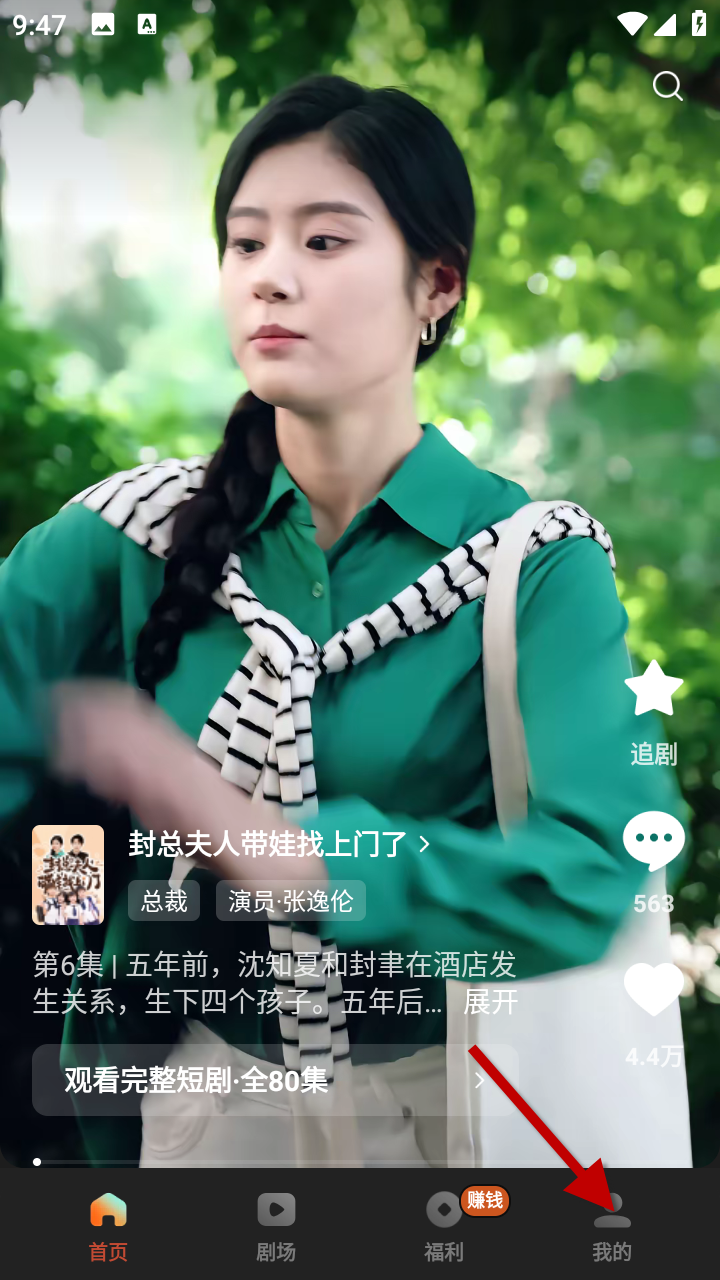Viewport: 720px width, 1280px height.
Task: Go to the 我的 tab
Action: tap(612, 1226)
